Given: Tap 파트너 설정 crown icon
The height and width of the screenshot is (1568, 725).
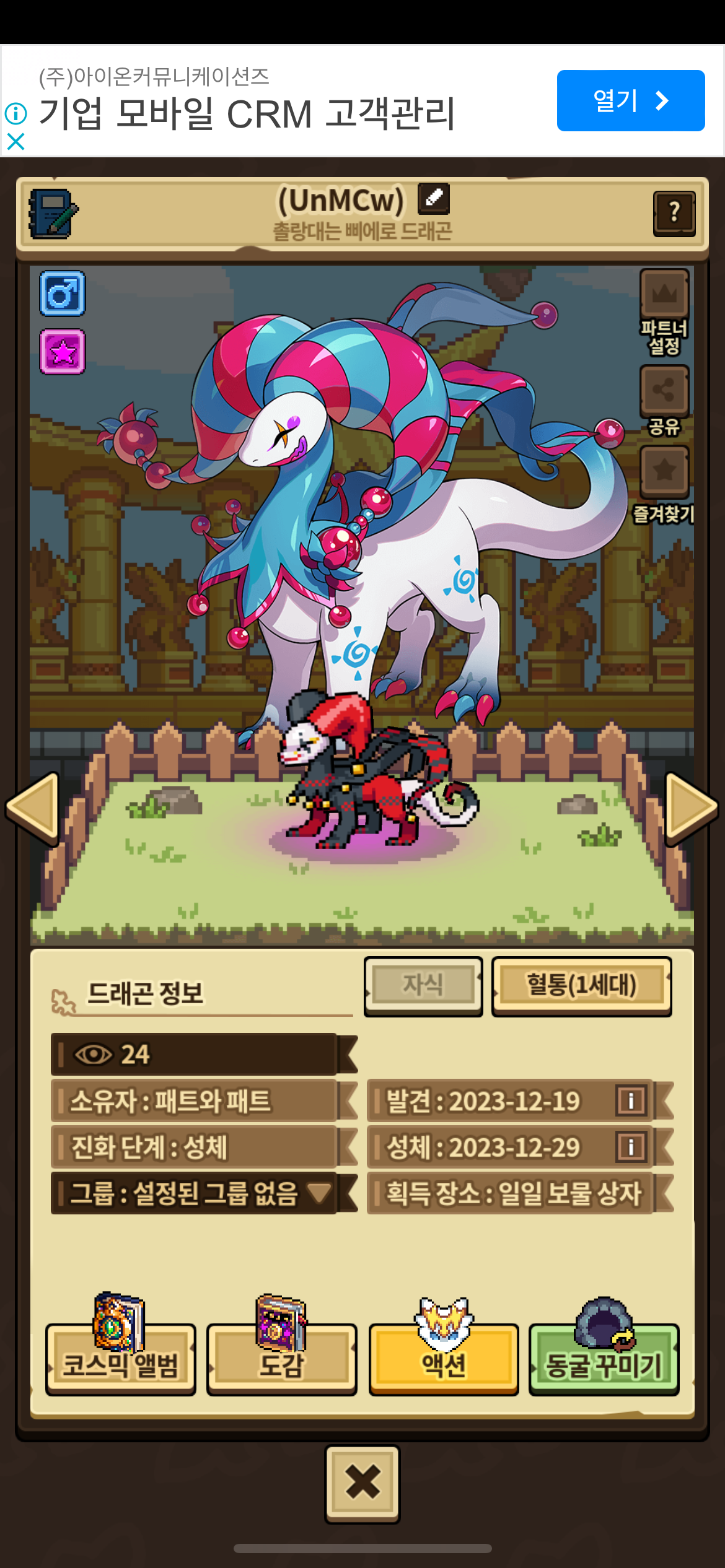Looking at the screenshot, I should point(664,294).
